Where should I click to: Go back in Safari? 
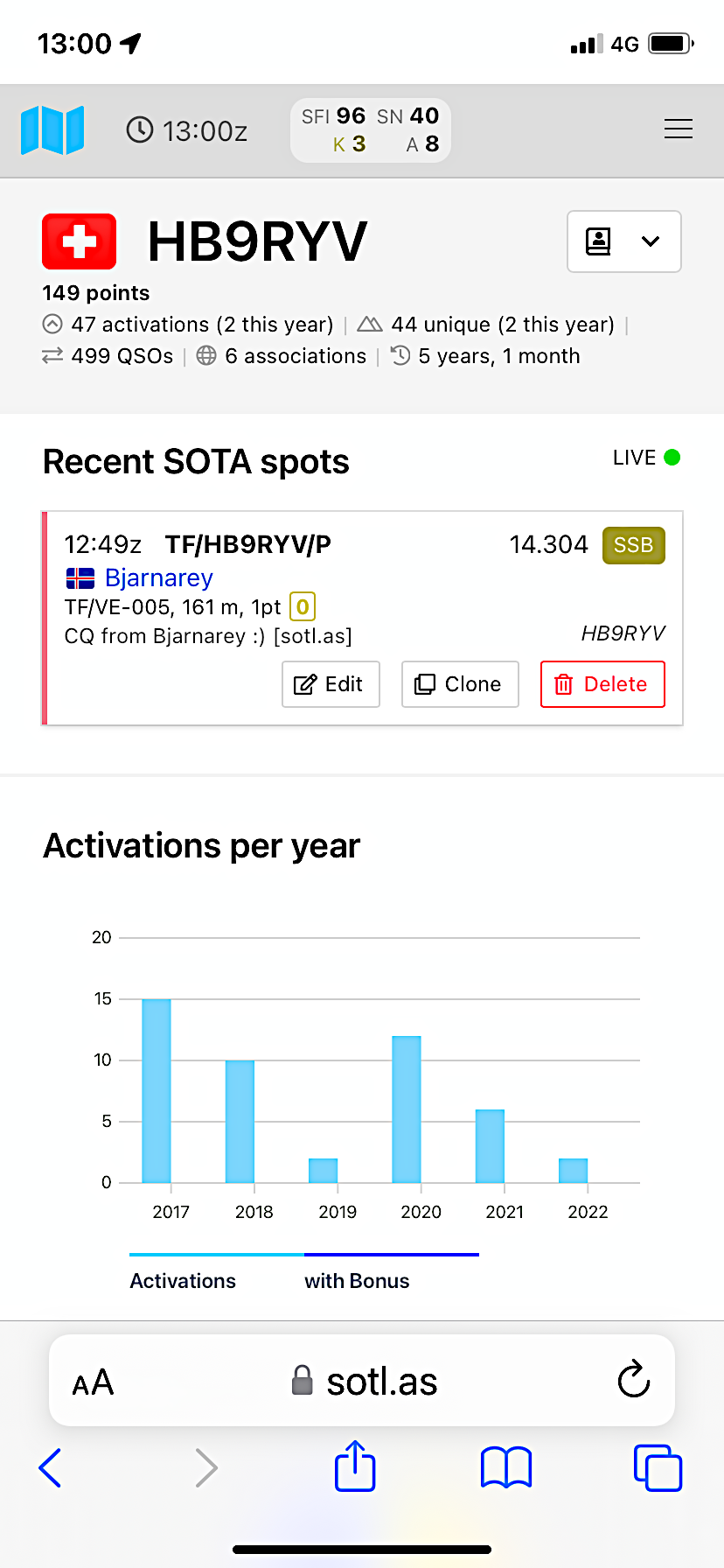pyautogui.click(x=51, y=1467)
